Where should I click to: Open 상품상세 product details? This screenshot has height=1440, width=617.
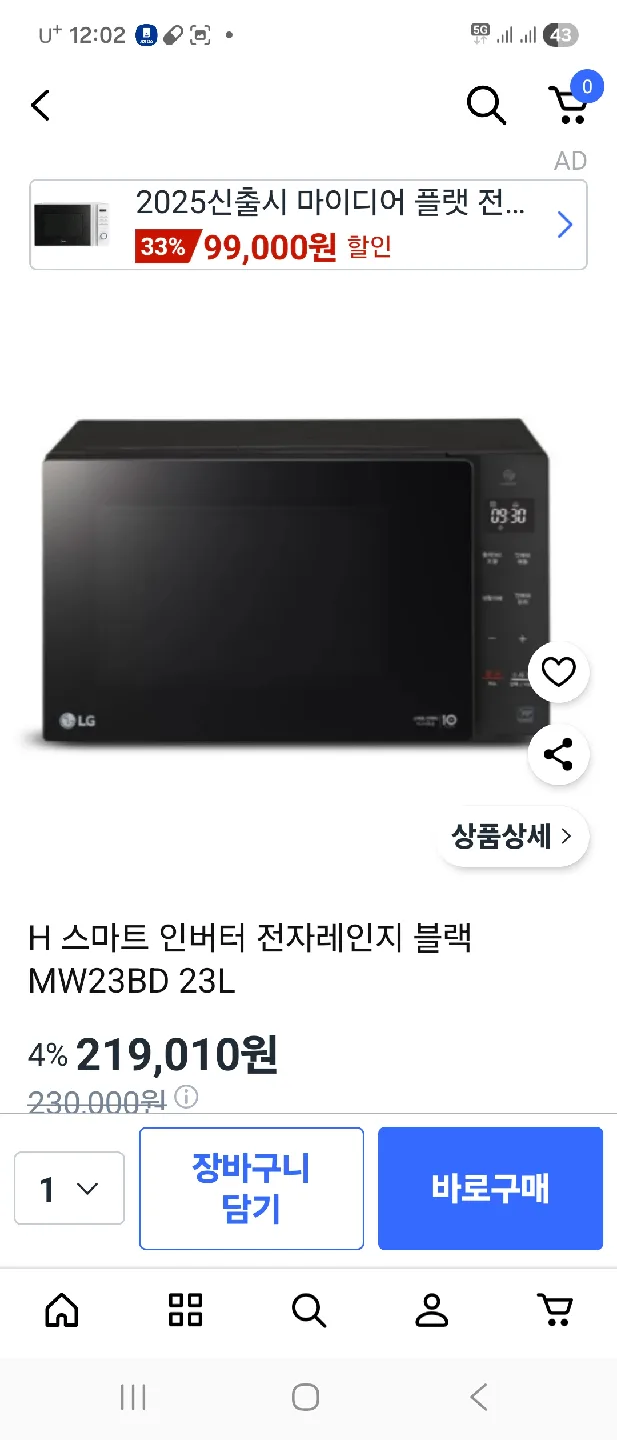pos(512,836)
